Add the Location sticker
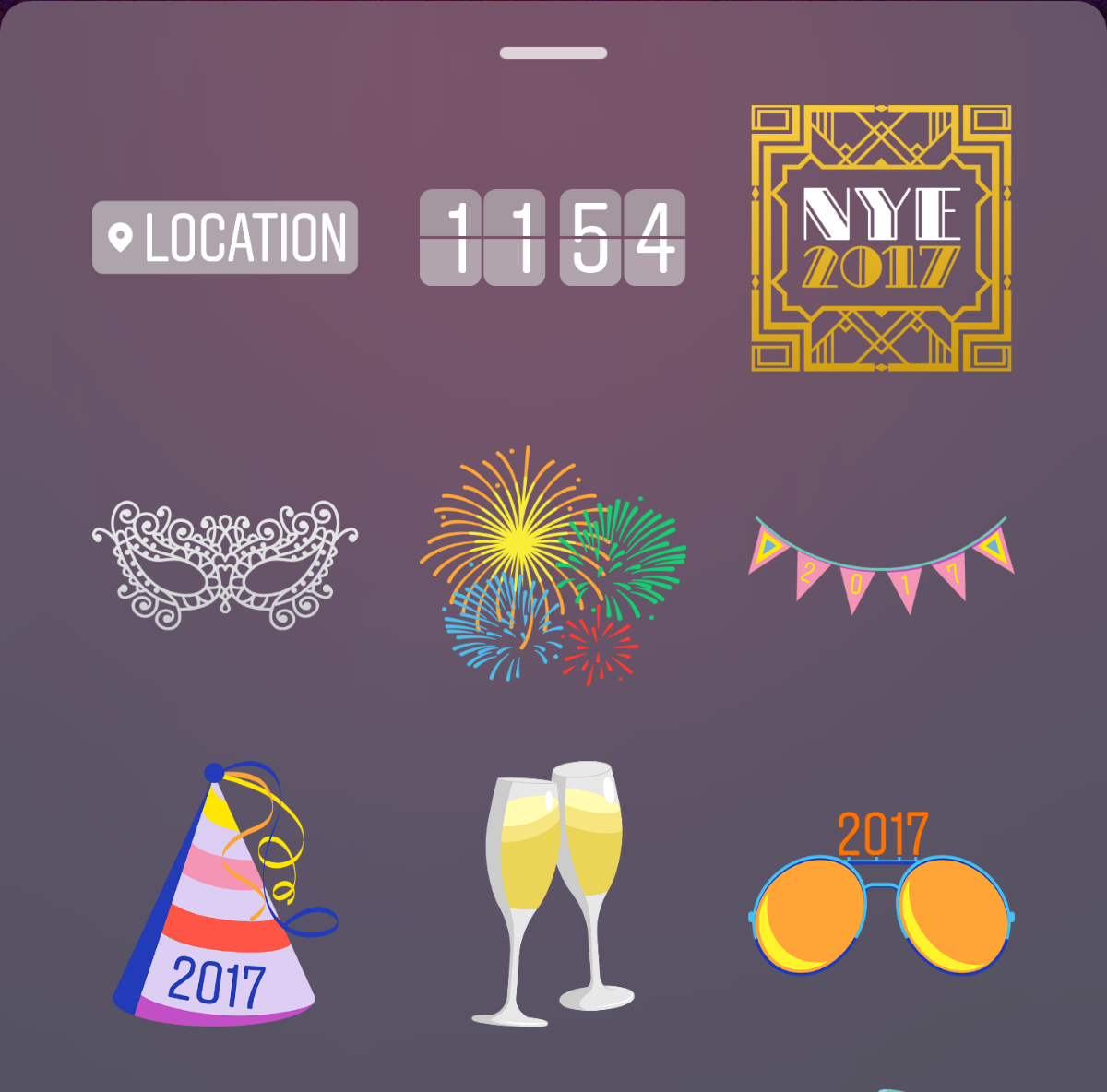1107x1092 pixels. 225,238
